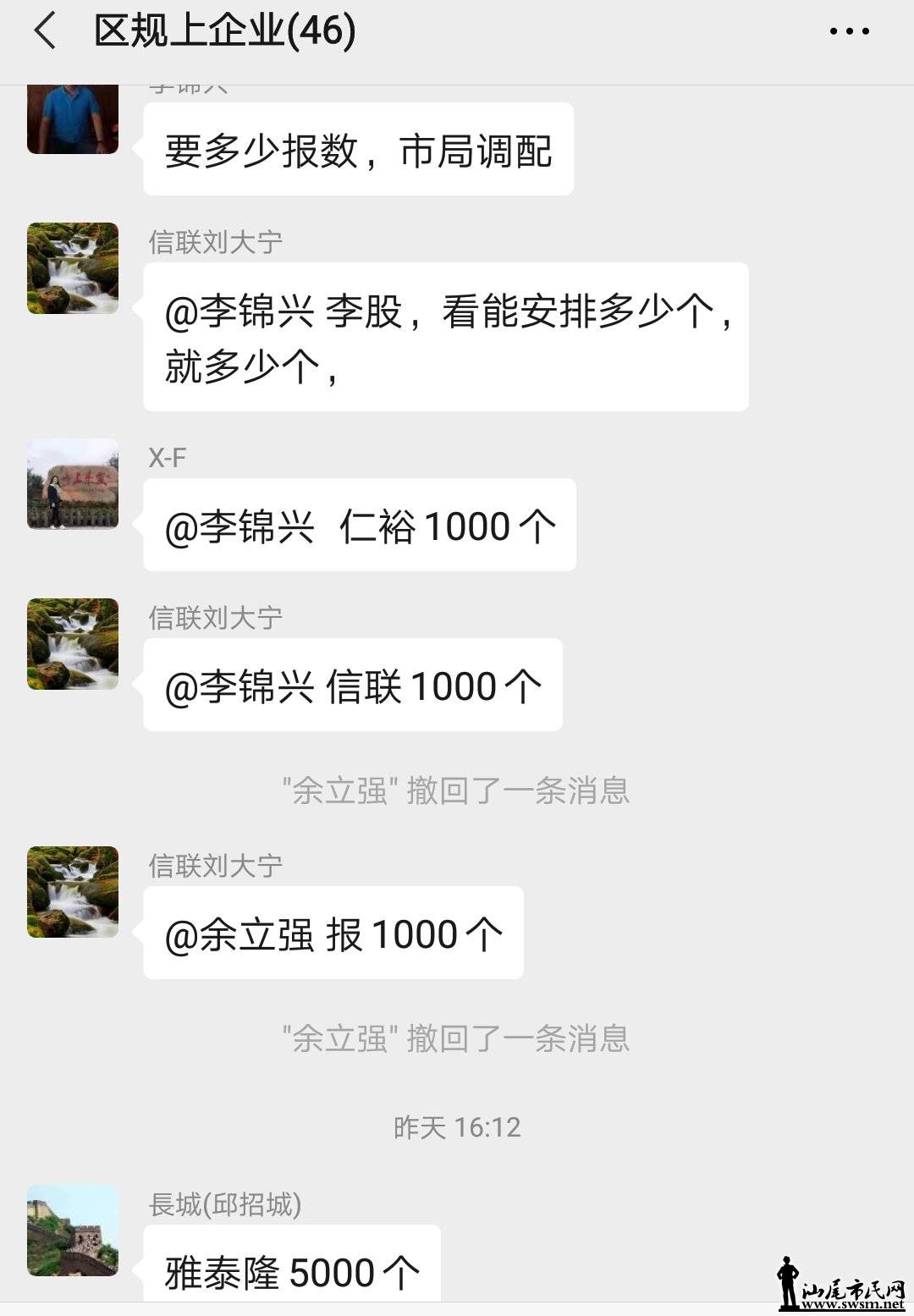914x1316 pixels.
Task: Open 長城(邱招城) profile avatar
Action: [x=73, y=1230]
